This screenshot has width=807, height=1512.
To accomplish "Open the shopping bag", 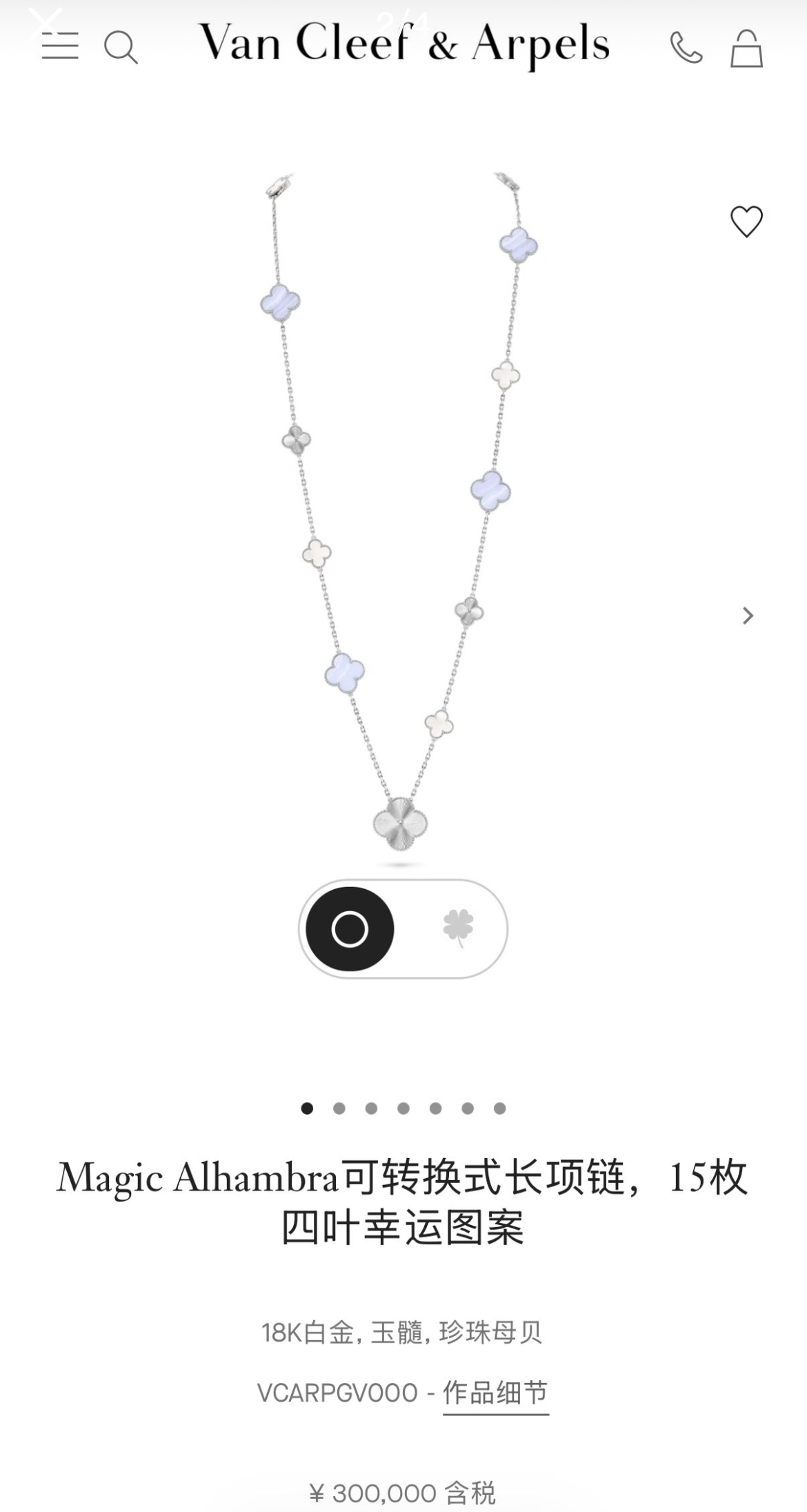I will click(746, 48).
